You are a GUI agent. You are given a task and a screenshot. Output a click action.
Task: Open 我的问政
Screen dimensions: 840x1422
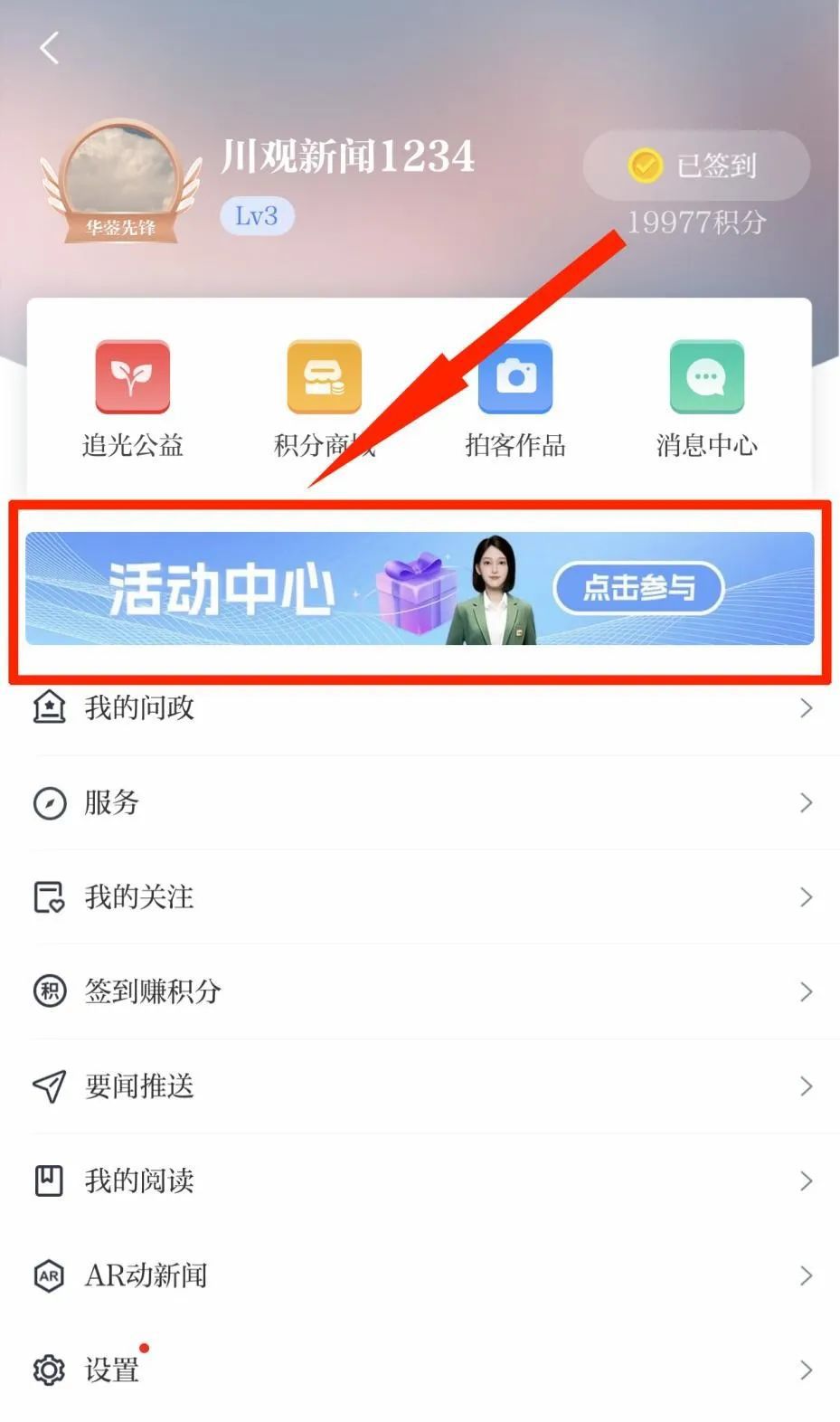(420, 707)
